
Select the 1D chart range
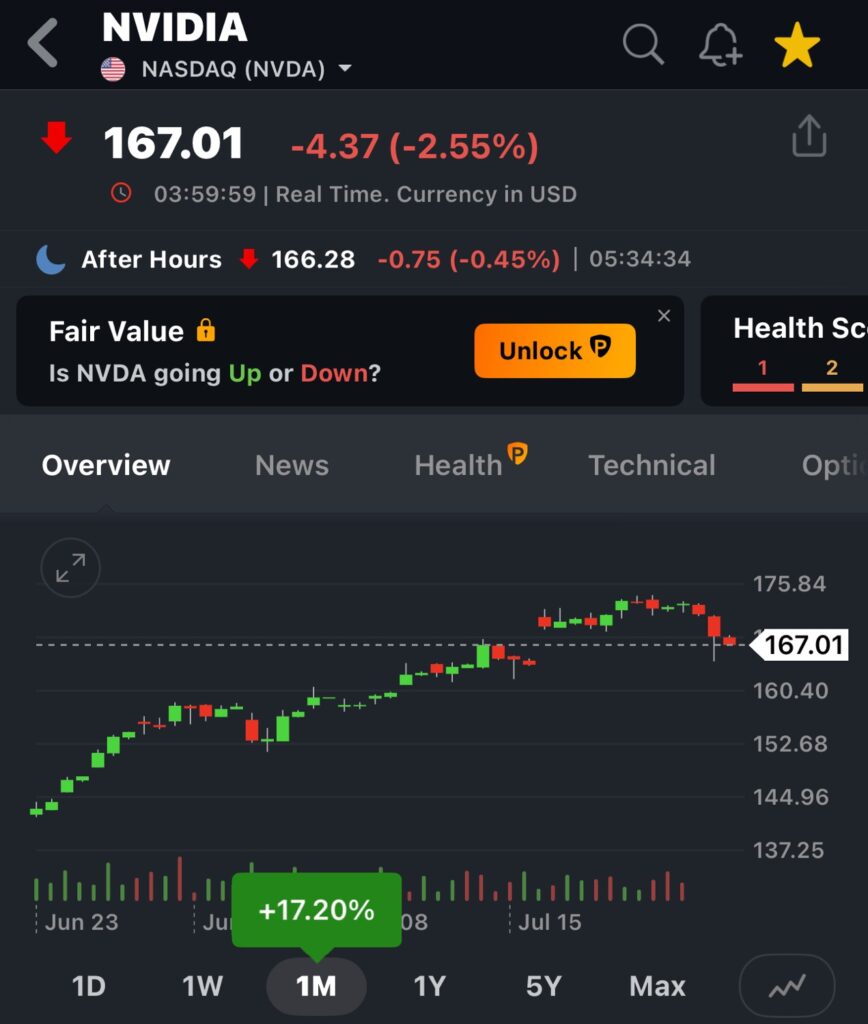point(88,986)
